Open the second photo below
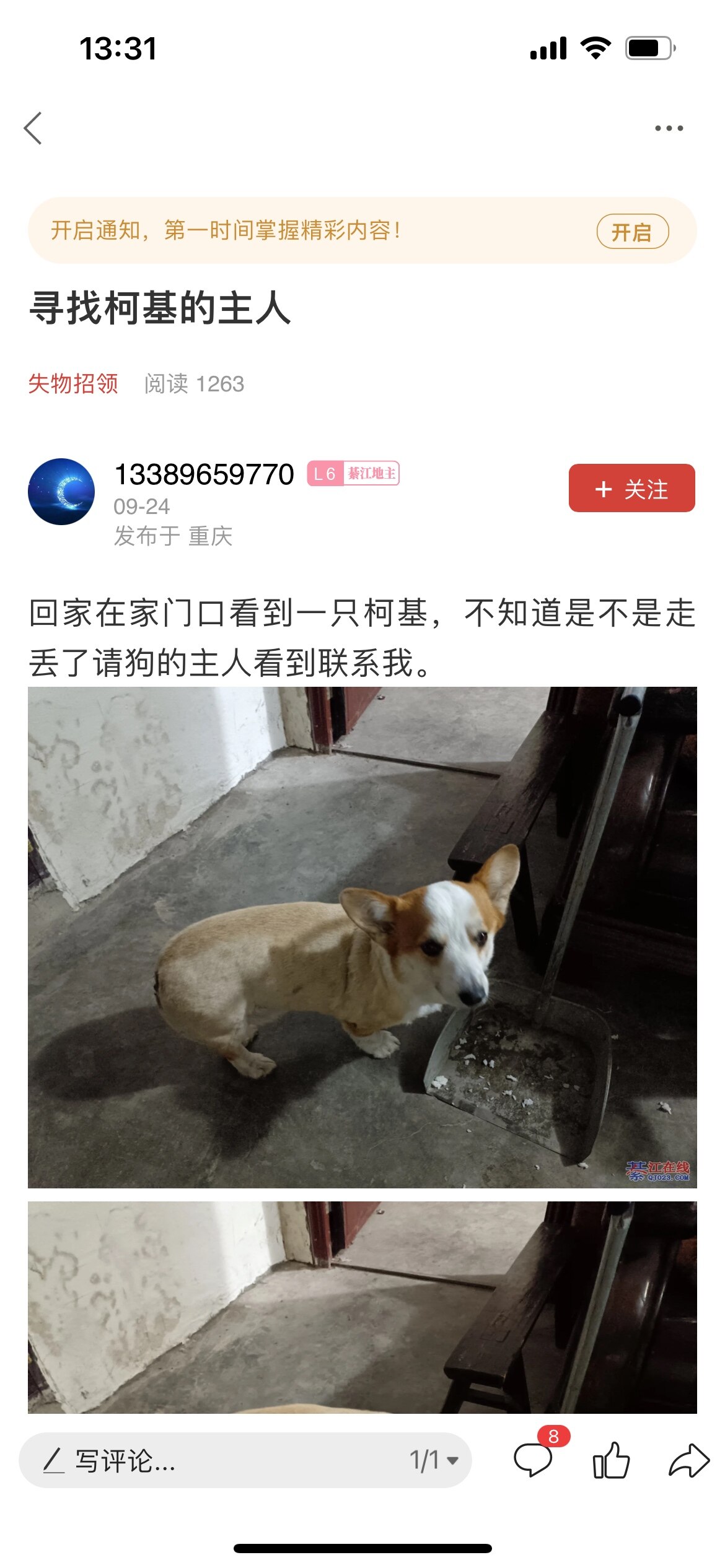This screenshot has width=725, height=1568. click(x=362, y=1307)
